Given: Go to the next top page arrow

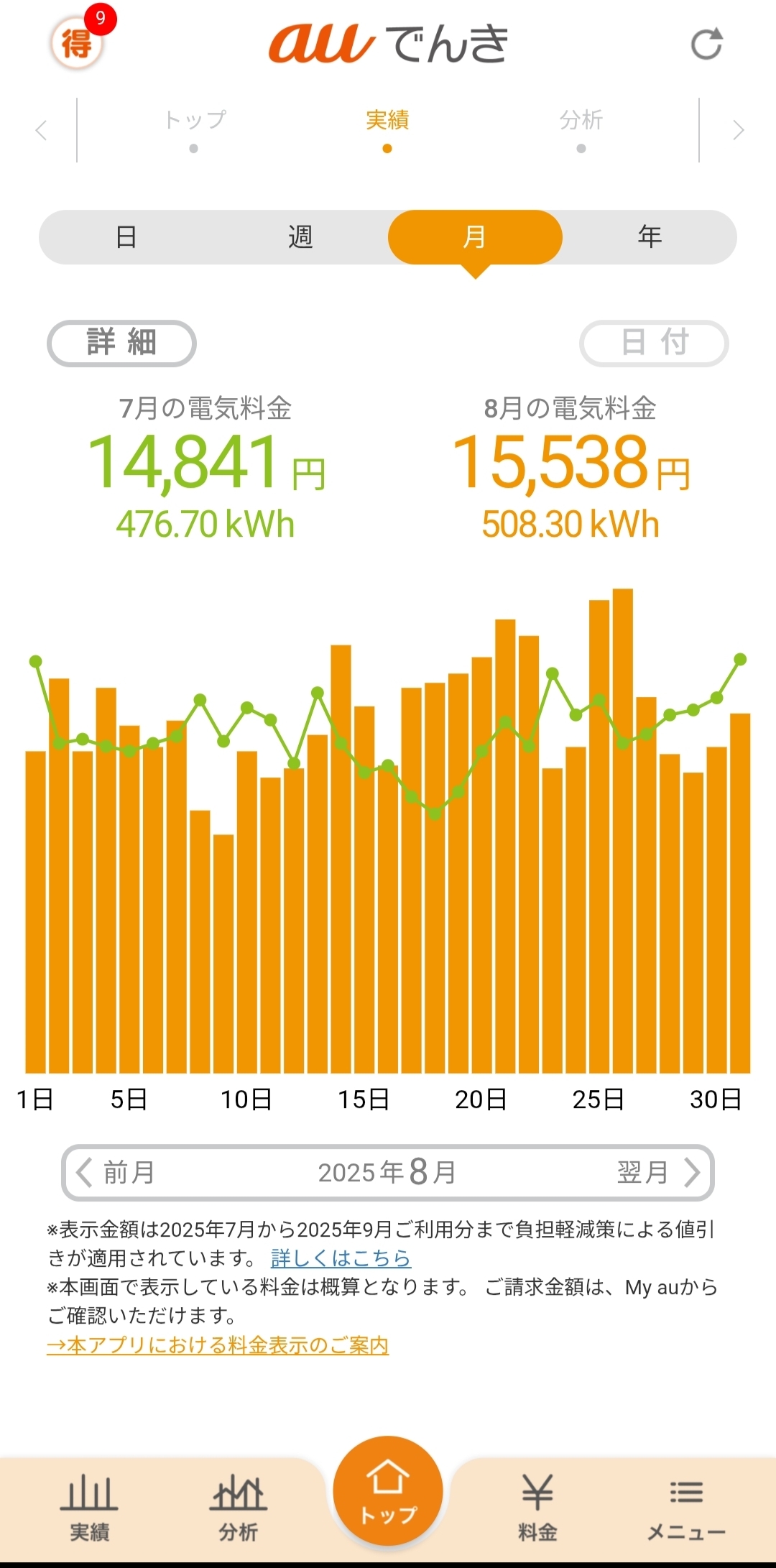Looking at the screenshot, I should (738, 131).
